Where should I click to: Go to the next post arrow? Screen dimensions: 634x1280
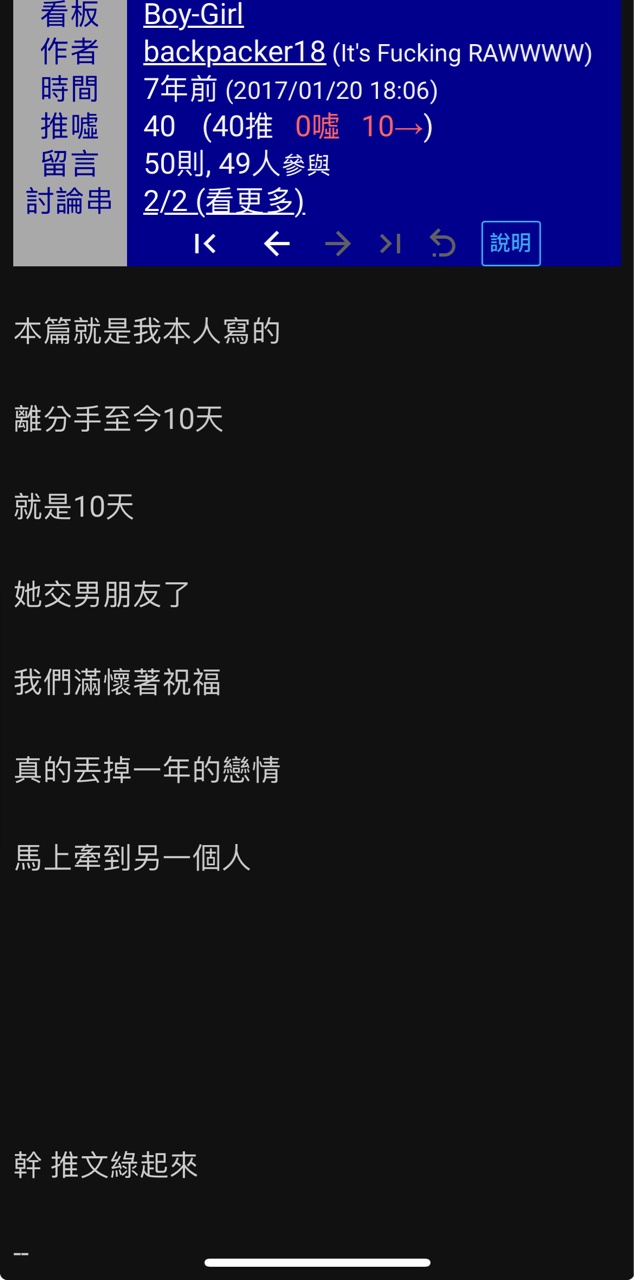coord(338,243)
